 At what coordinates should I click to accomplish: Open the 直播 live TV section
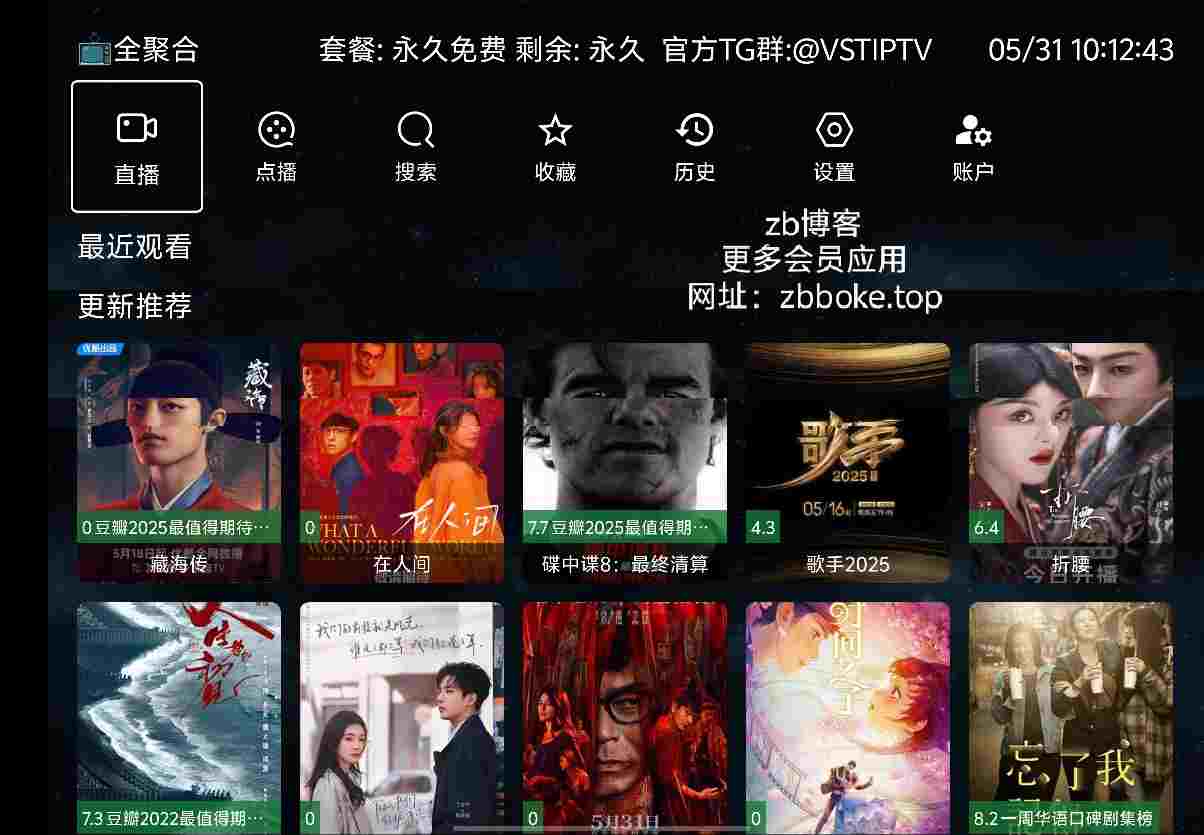tap(137, 147)
